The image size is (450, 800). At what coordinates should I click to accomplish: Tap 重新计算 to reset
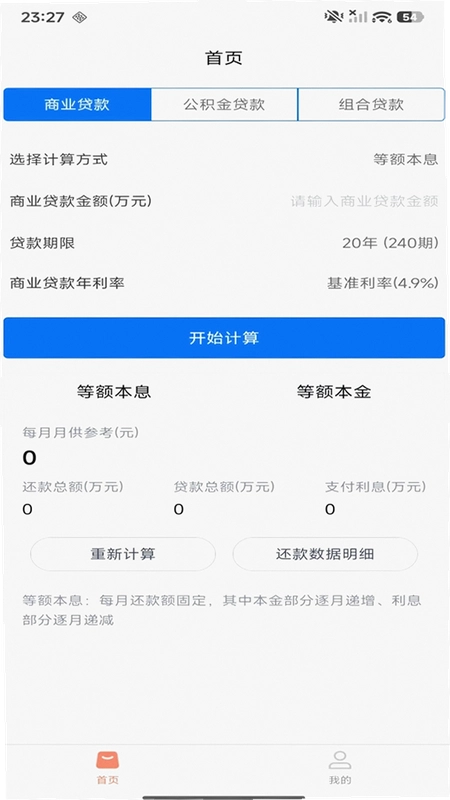tap(123, 554)
